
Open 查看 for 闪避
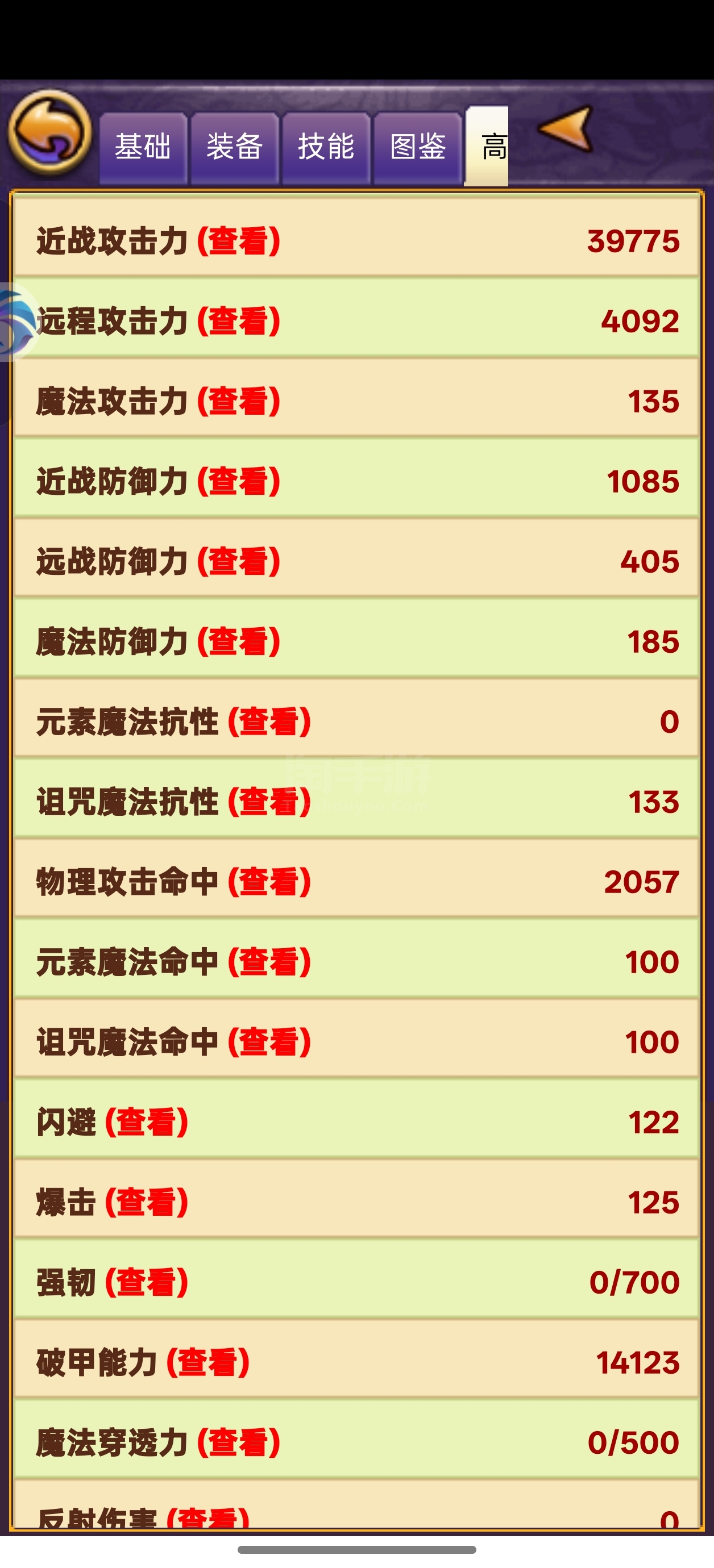pos(147,1122)
